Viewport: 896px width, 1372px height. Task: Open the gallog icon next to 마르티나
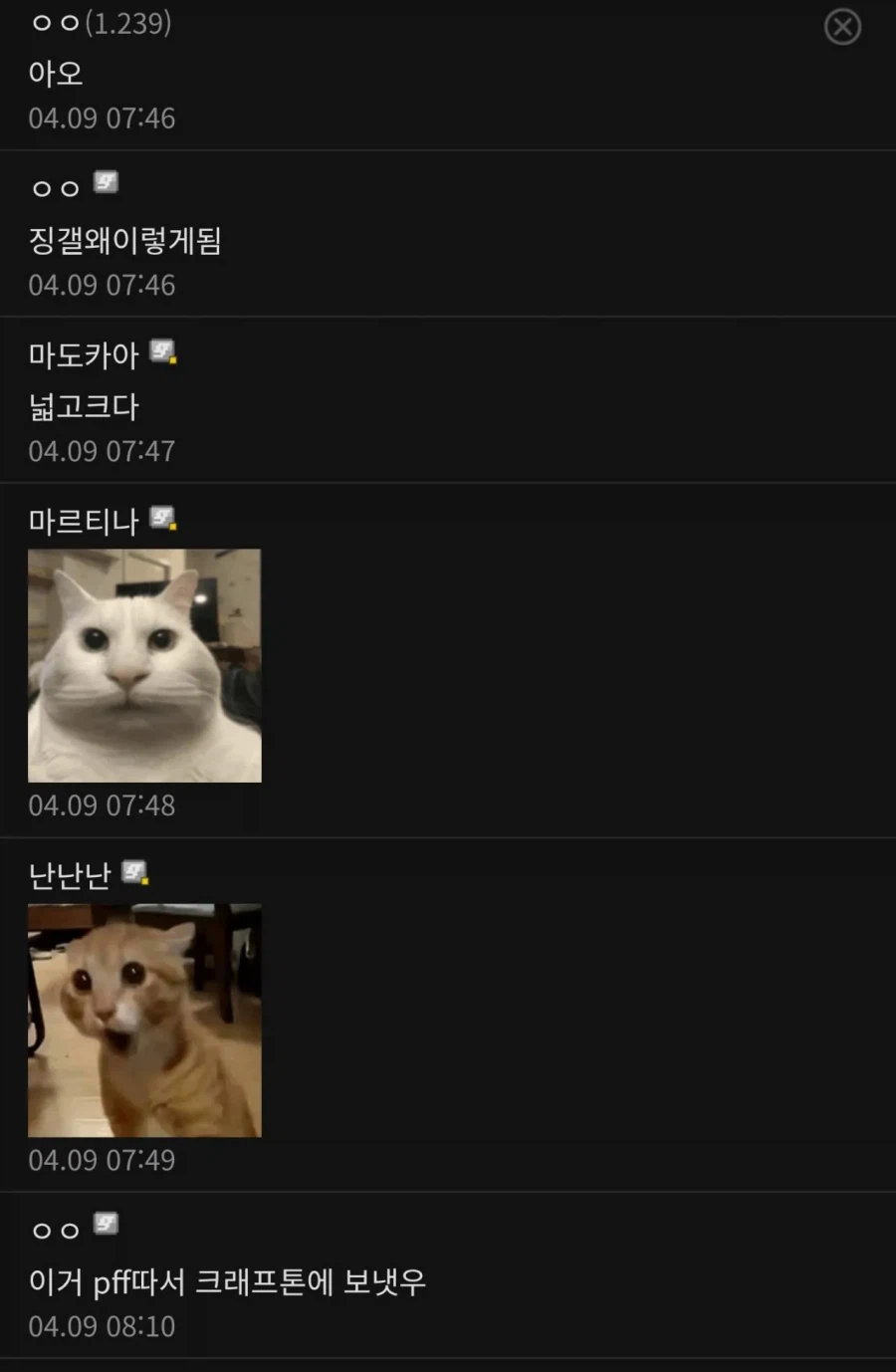pos(160,517)
